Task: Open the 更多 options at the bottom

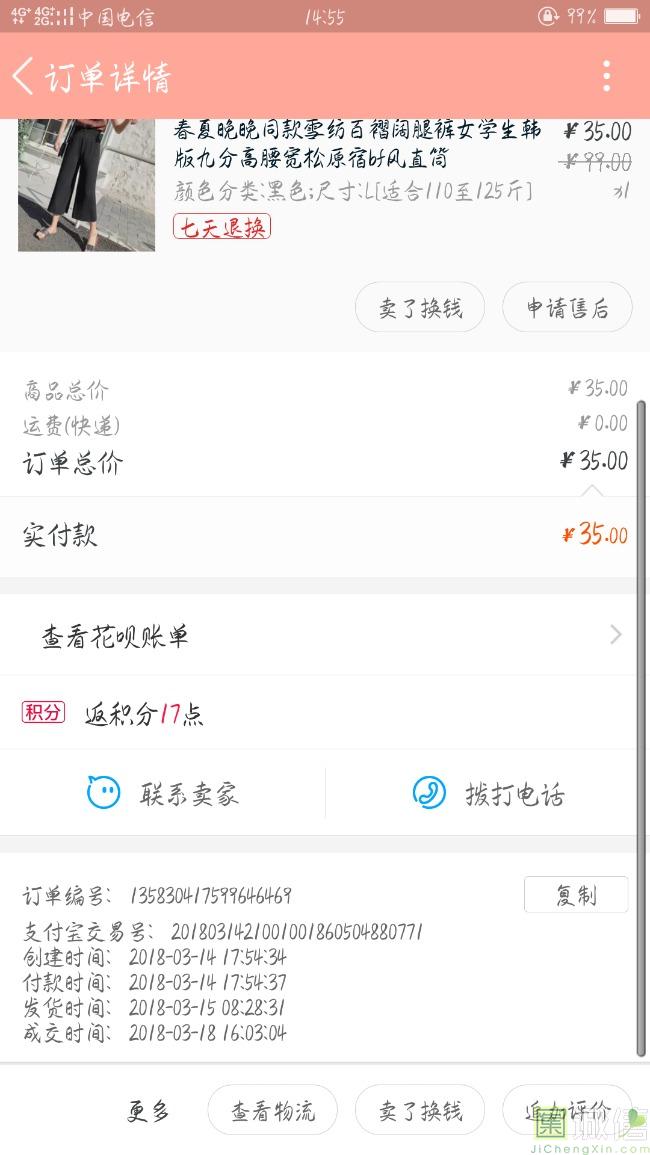Action: point(148,1111)
